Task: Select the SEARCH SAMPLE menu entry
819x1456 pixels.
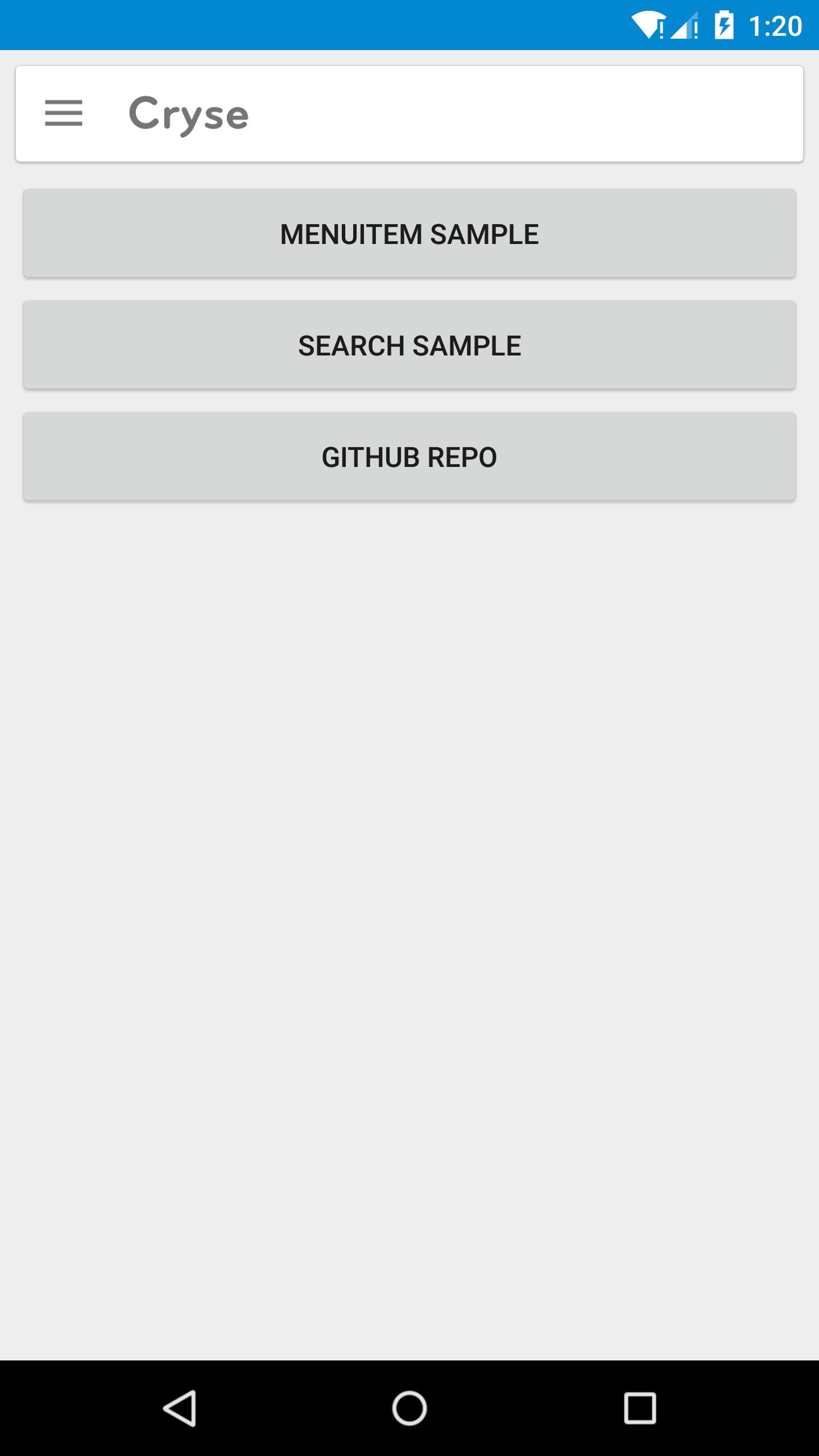Action: click(408, 345)
